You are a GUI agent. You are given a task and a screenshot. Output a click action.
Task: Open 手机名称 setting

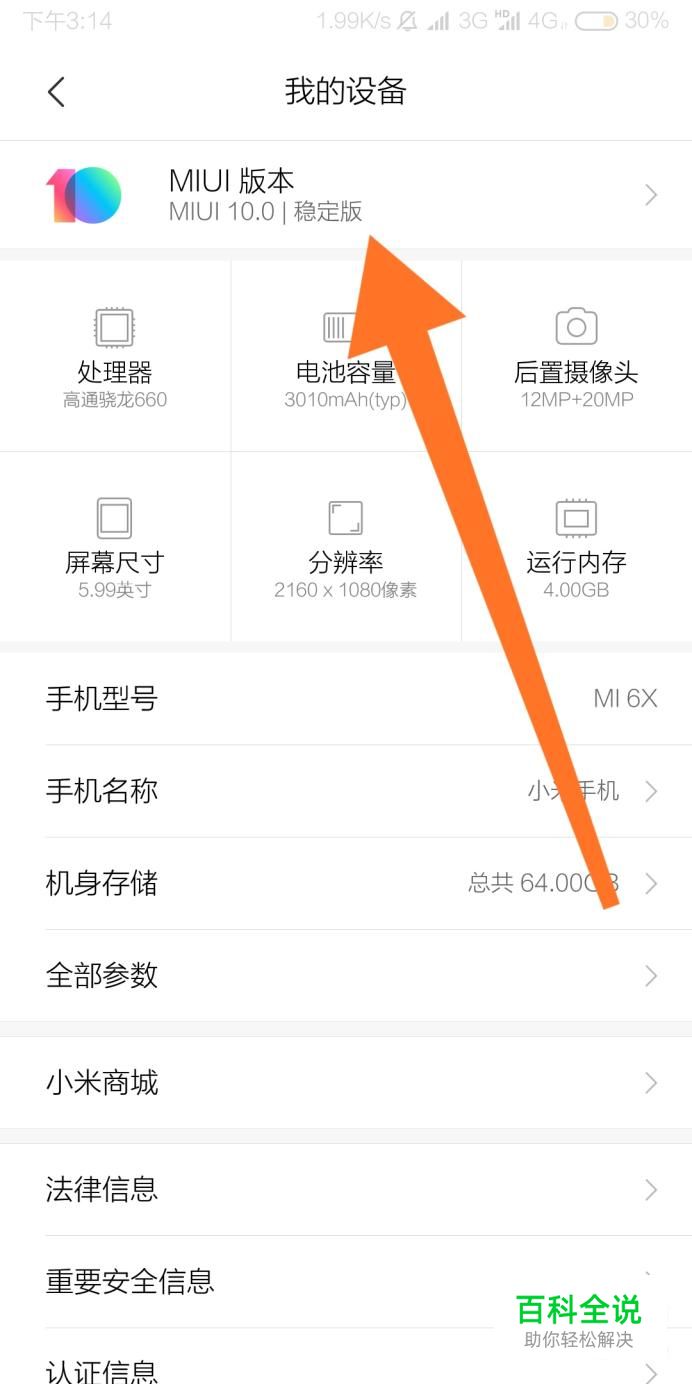(x=346, y=791)
